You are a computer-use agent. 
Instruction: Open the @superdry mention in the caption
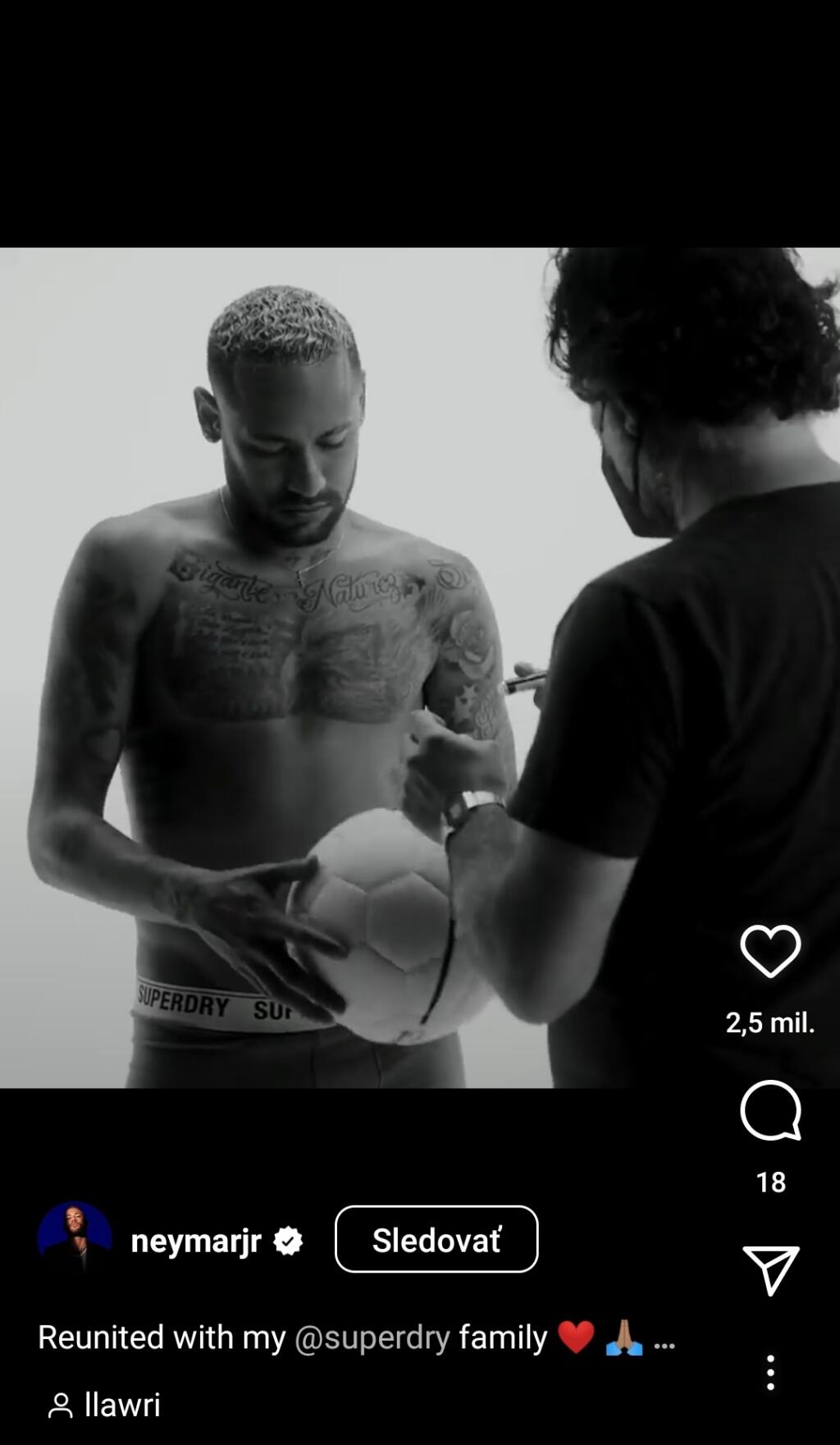tap(372, 1338)
